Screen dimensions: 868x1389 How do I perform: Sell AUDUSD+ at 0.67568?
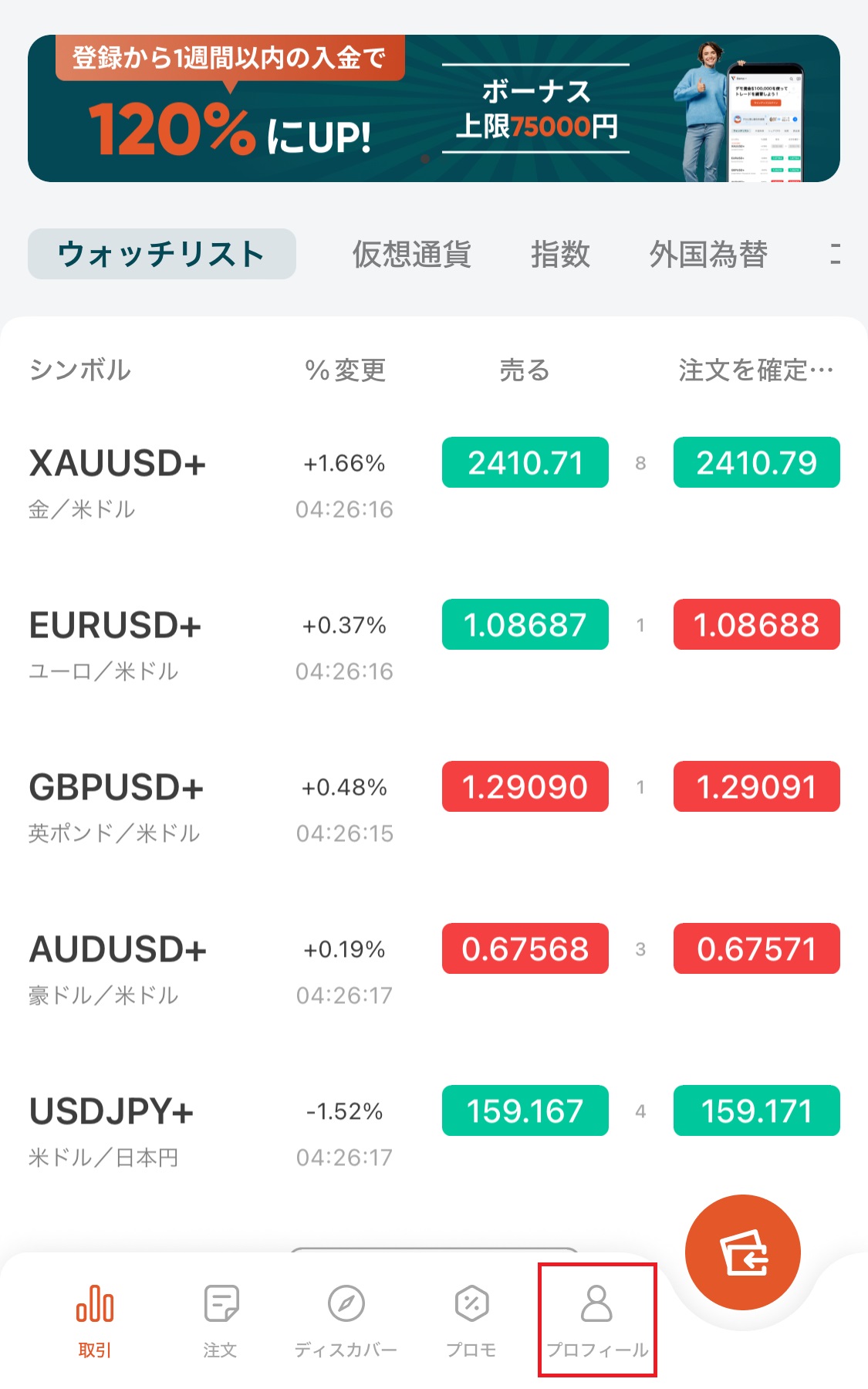[x=525, y=949]
